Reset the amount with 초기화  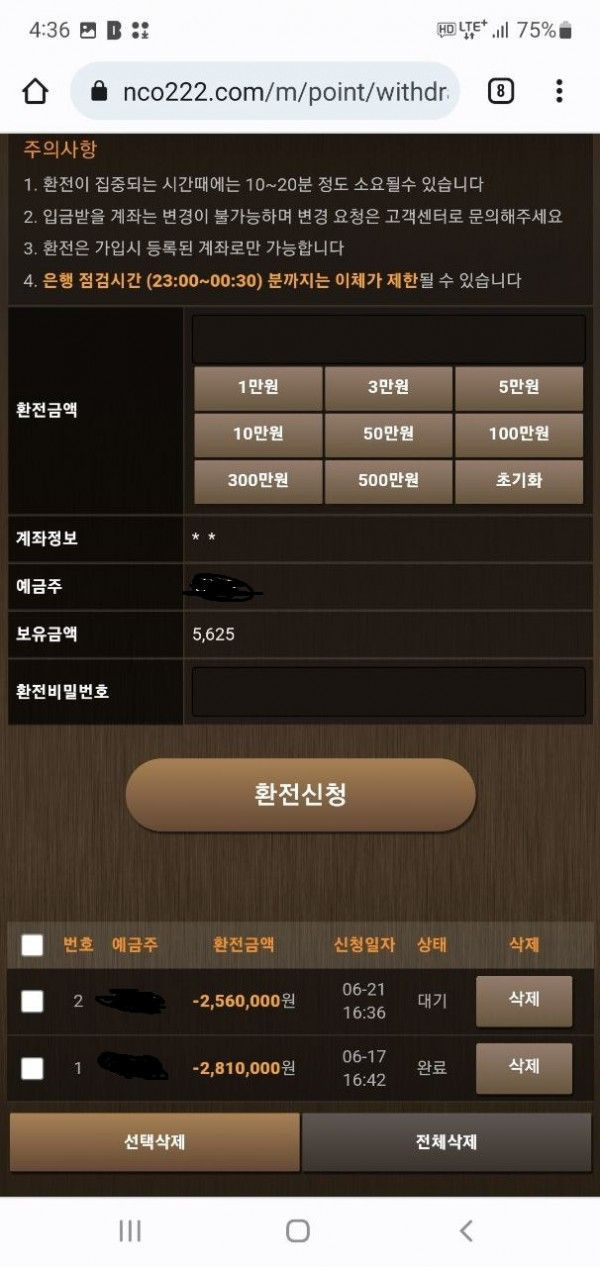coord(518,481)
